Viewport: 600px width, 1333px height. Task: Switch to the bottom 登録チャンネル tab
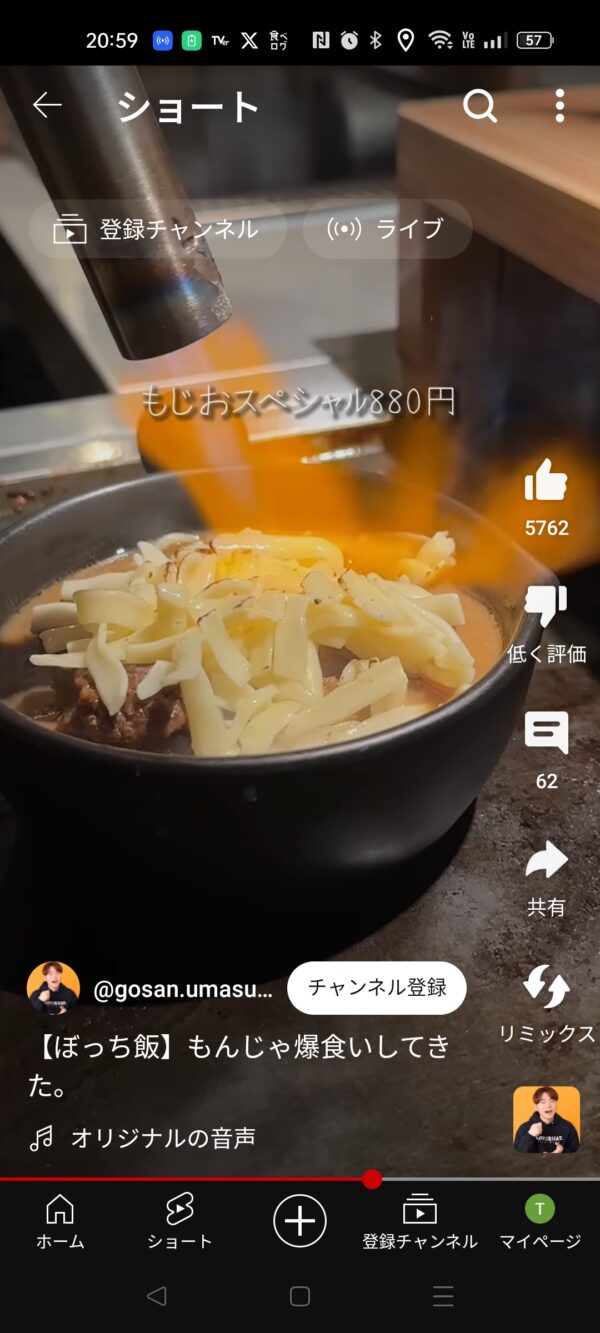420,1221
